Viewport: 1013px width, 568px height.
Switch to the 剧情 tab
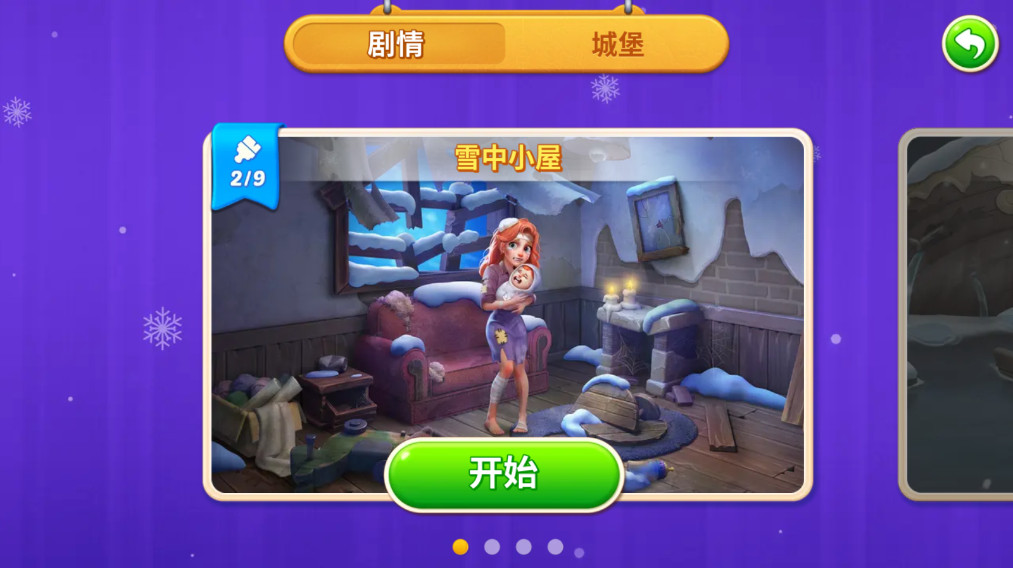point(397,44)
